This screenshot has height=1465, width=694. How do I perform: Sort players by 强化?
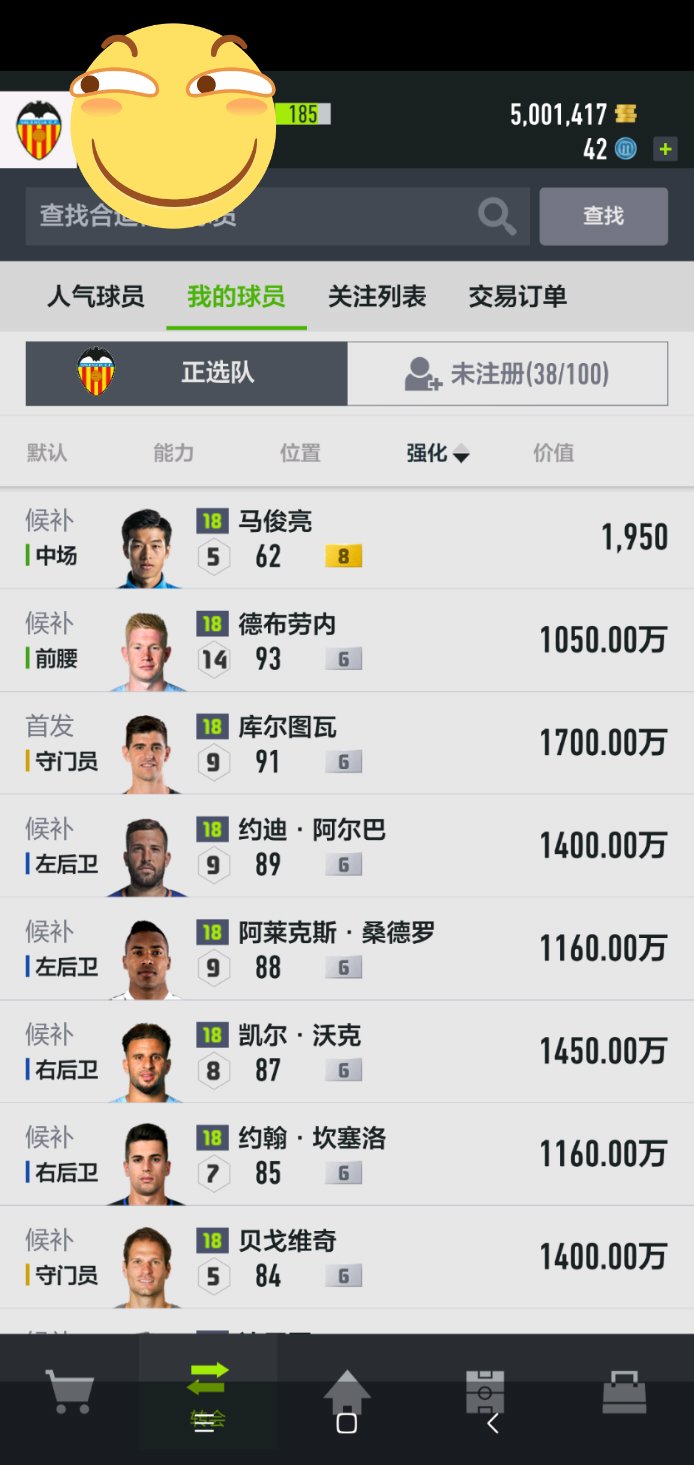437,453
